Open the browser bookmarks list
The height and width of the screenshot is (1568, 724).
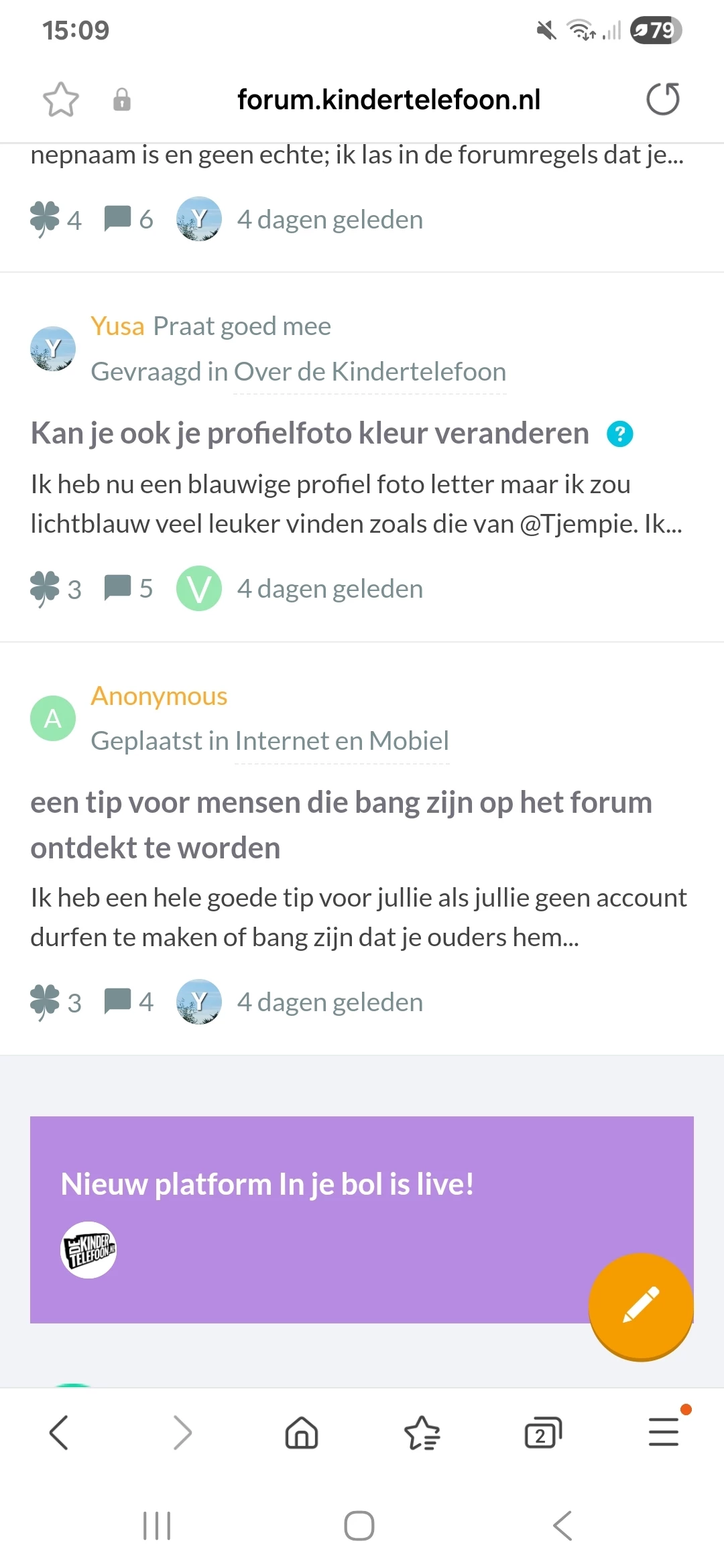click(x=422, y=1433)
